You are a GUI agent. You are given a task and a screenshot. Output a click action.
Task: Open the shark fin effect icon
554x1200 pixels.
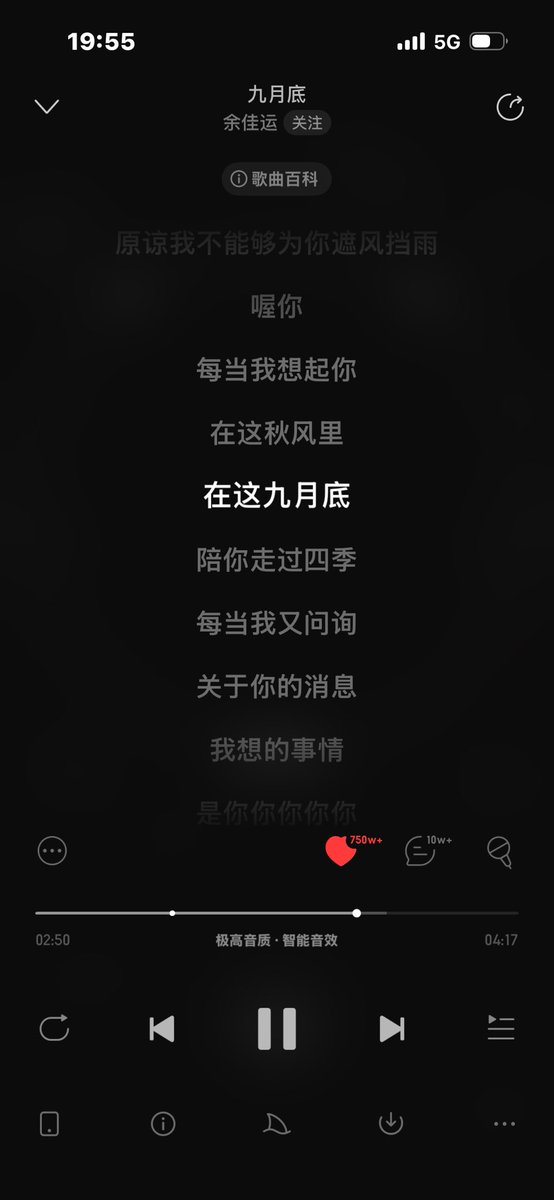click(277, 1125)
